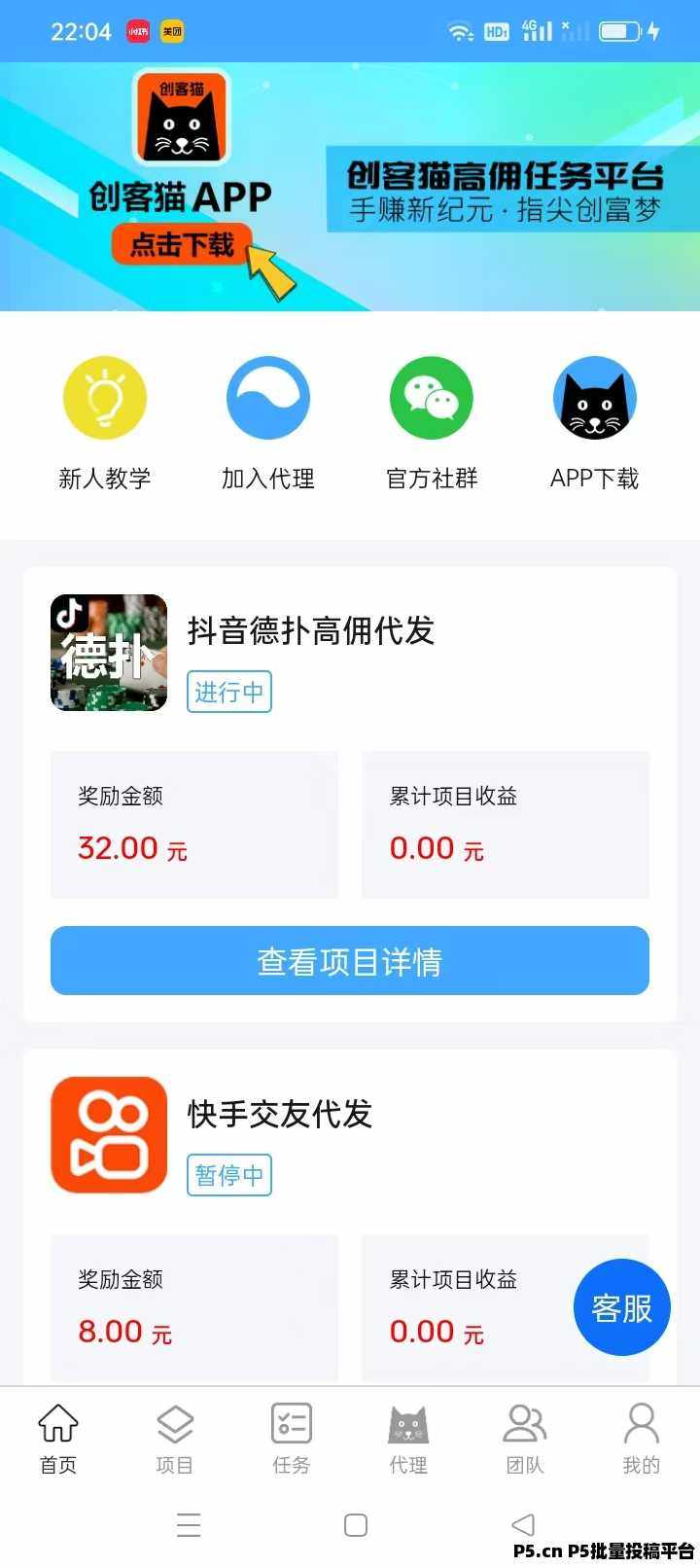Switch to the 团队 tab
The image size is (700, 1568).
point(525,1440)
